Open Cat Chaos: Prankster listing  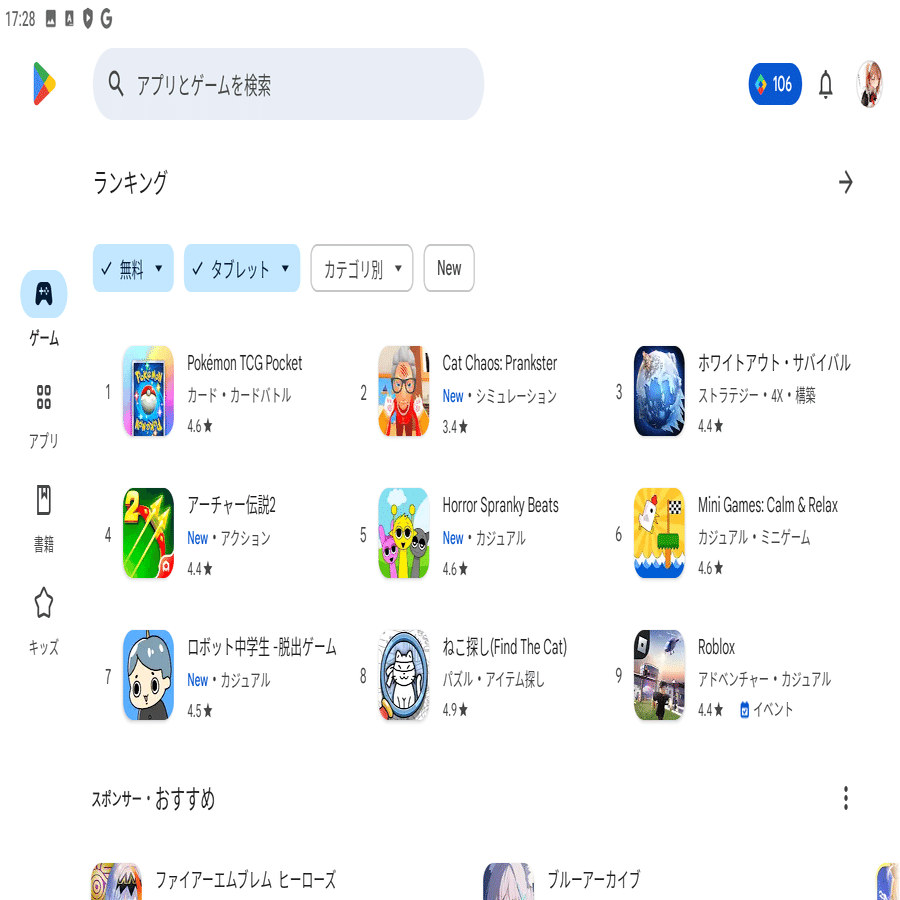point(499,364)
